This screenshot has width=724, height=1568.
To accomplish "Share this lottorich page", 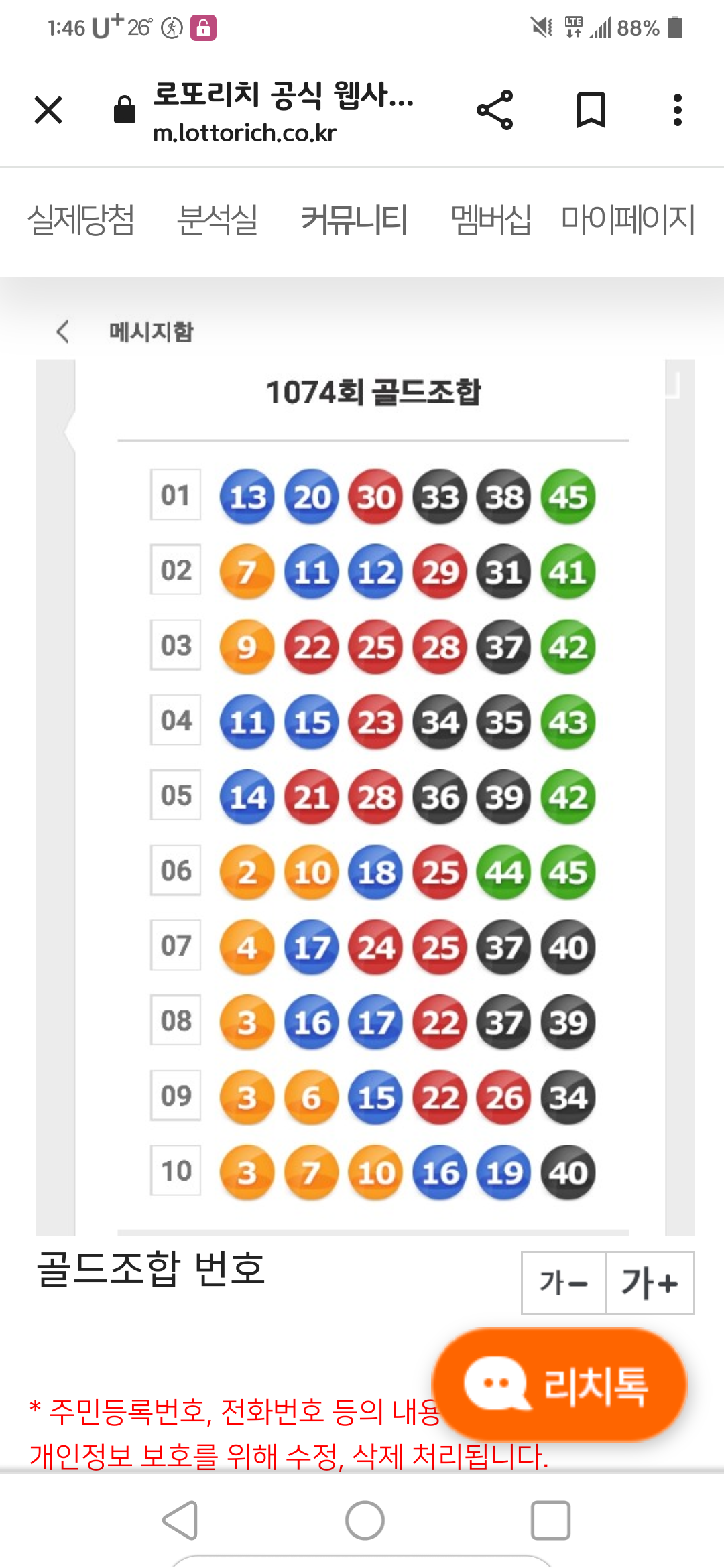I will tap(495, 110).
